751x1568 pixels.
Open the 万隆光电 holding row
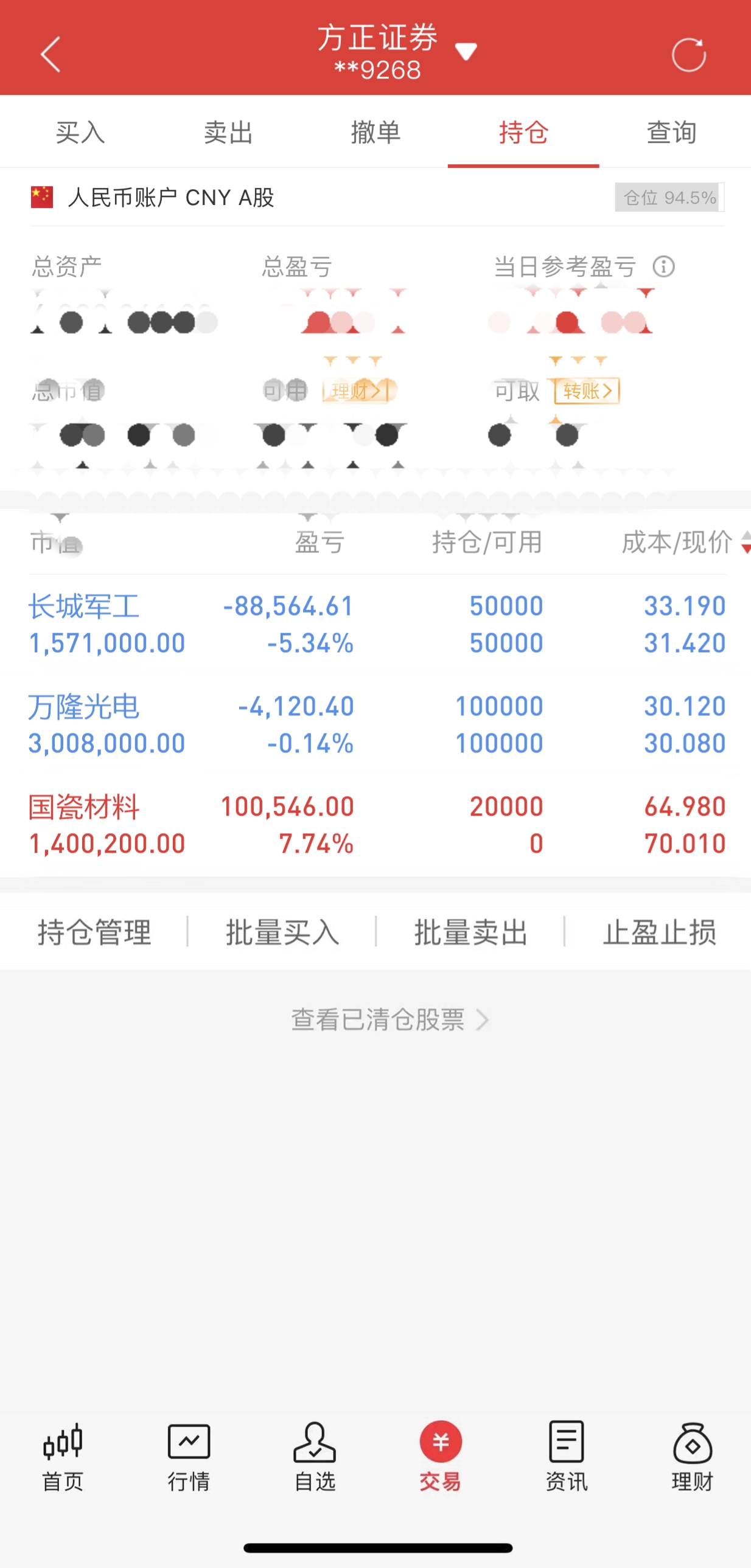point(377,724)
